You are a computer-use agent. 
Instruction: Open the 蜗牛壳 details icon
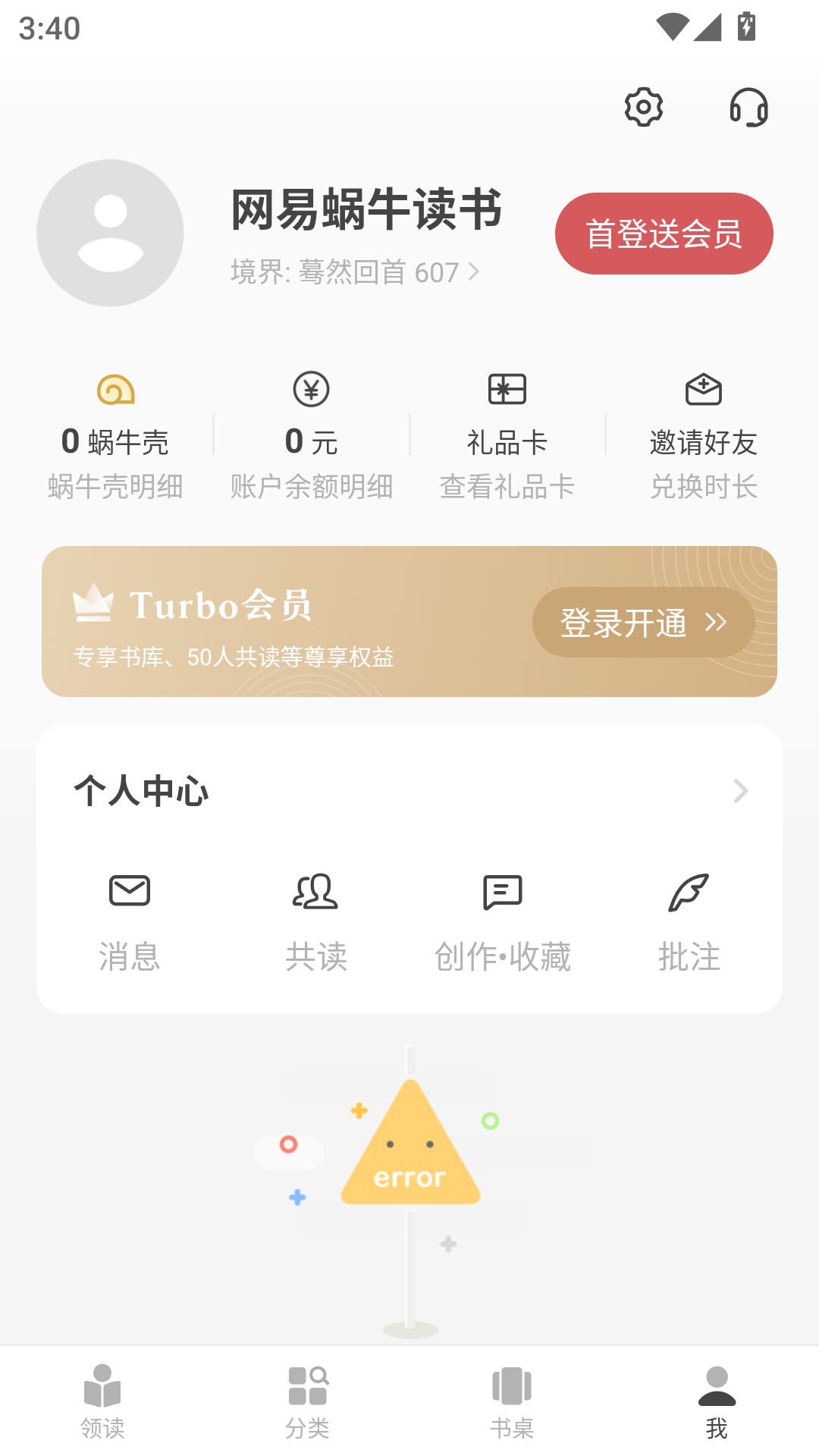[115, 391]
